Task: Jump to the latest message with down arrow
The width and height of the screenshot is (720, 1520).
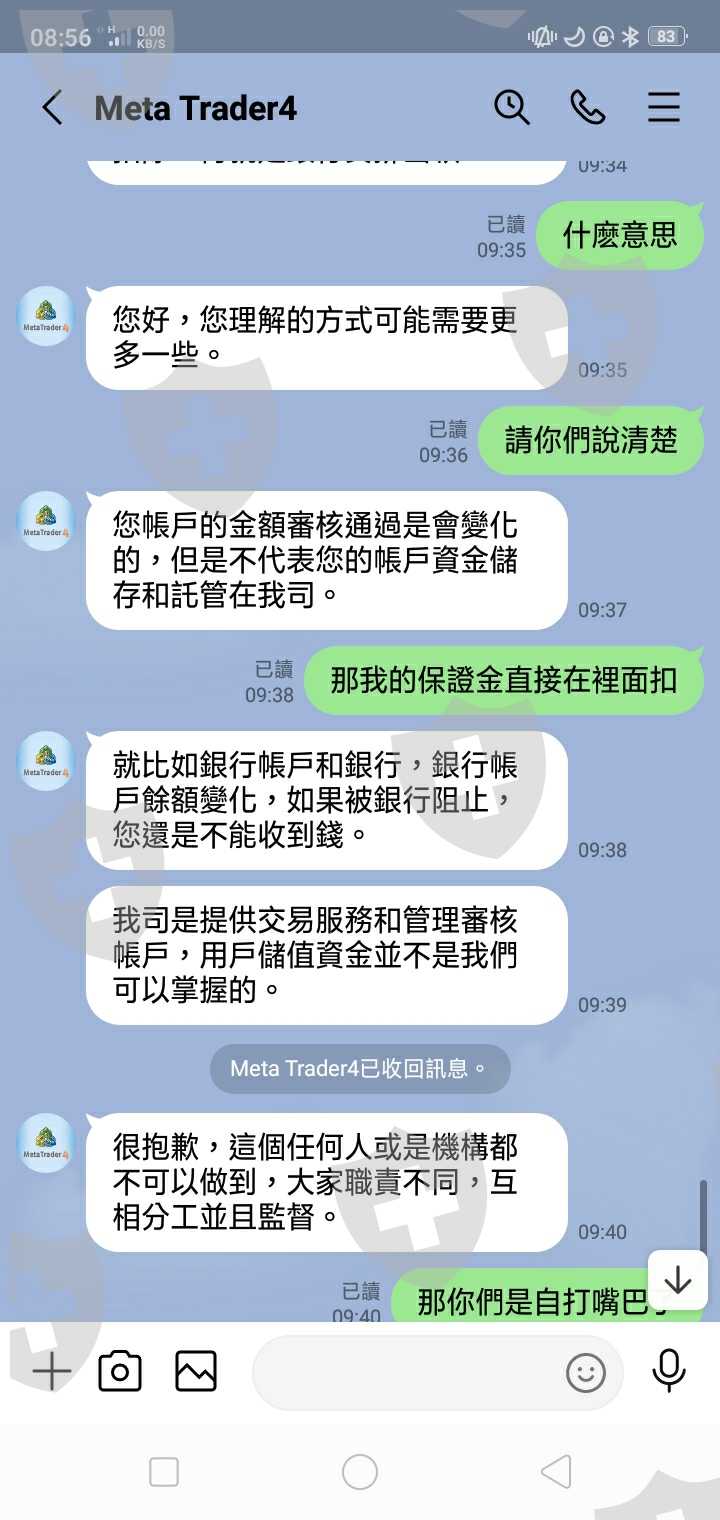Action: 678,1280
